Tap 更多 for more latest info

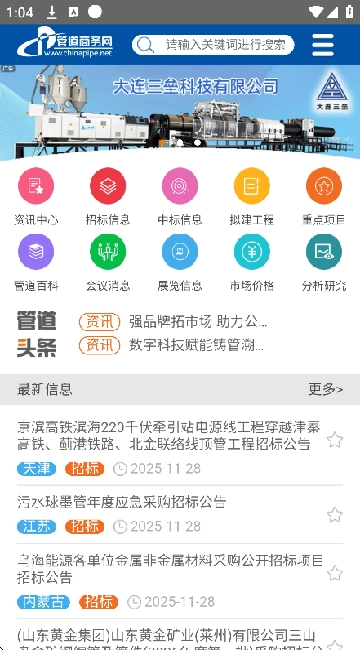coord(326,389)
